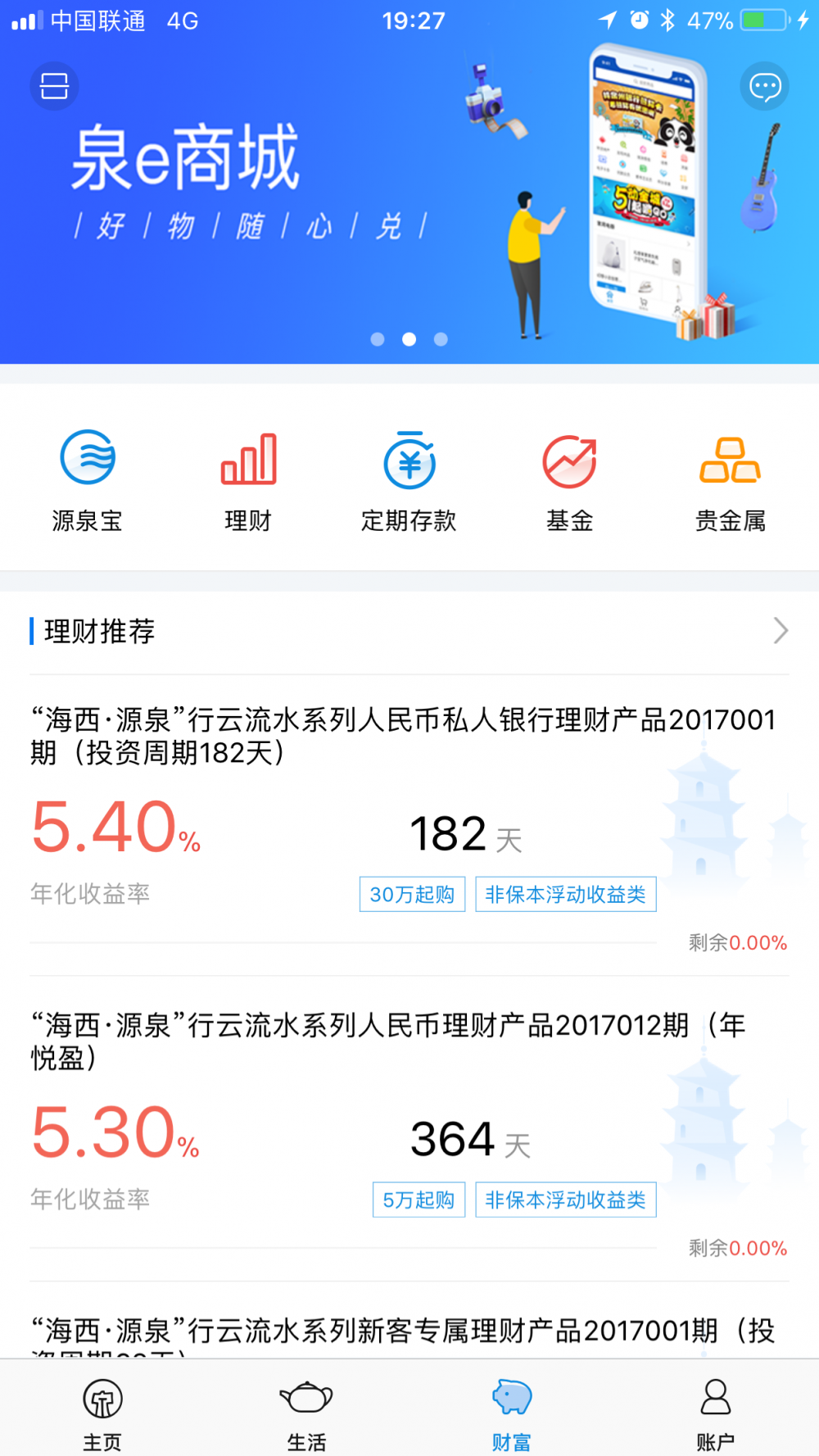Switch to the 生活 tab
Screen dimensions: 819x1456
(x=306, y=1411)
